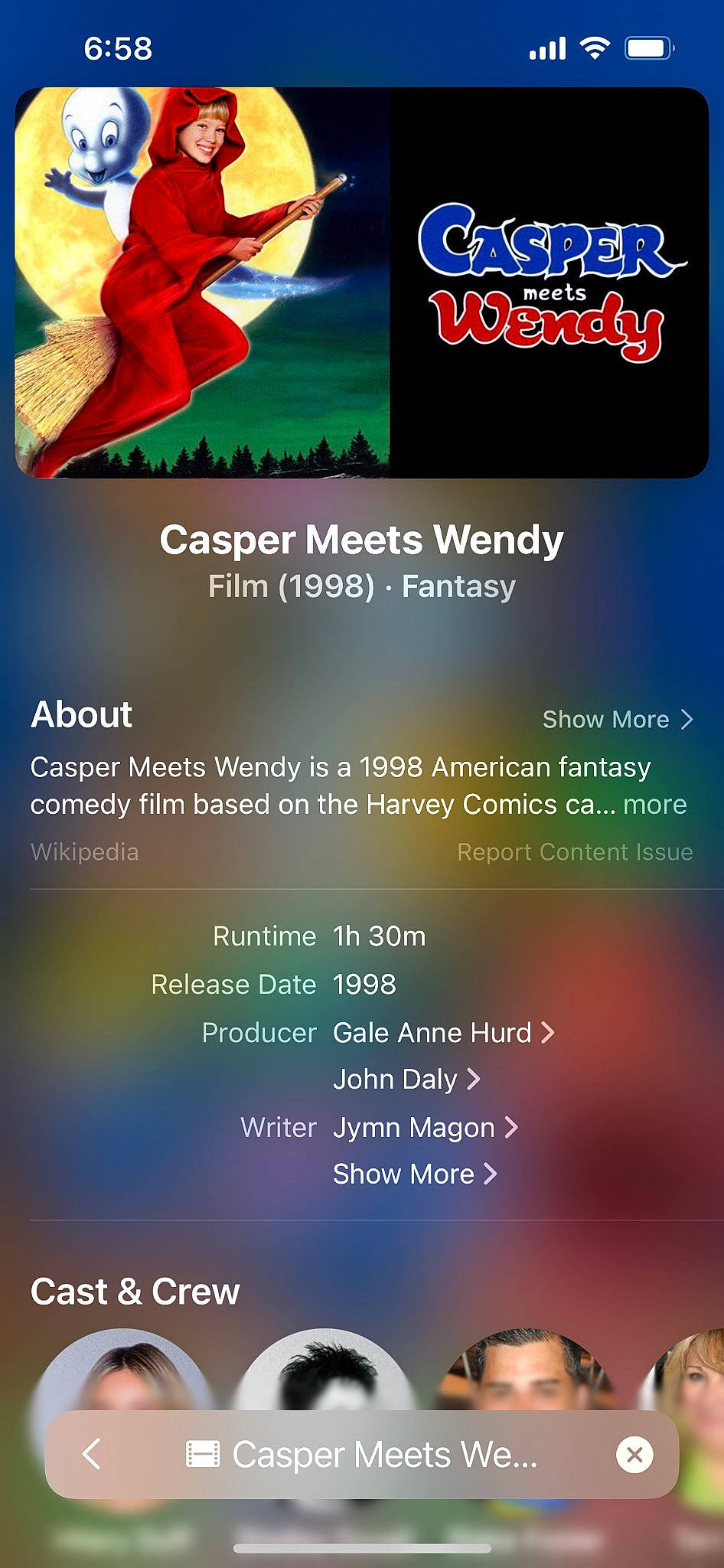Report a content issue
Image resolution: width=724 pixels, height=1568 pixels.
(x=574, y=852)
